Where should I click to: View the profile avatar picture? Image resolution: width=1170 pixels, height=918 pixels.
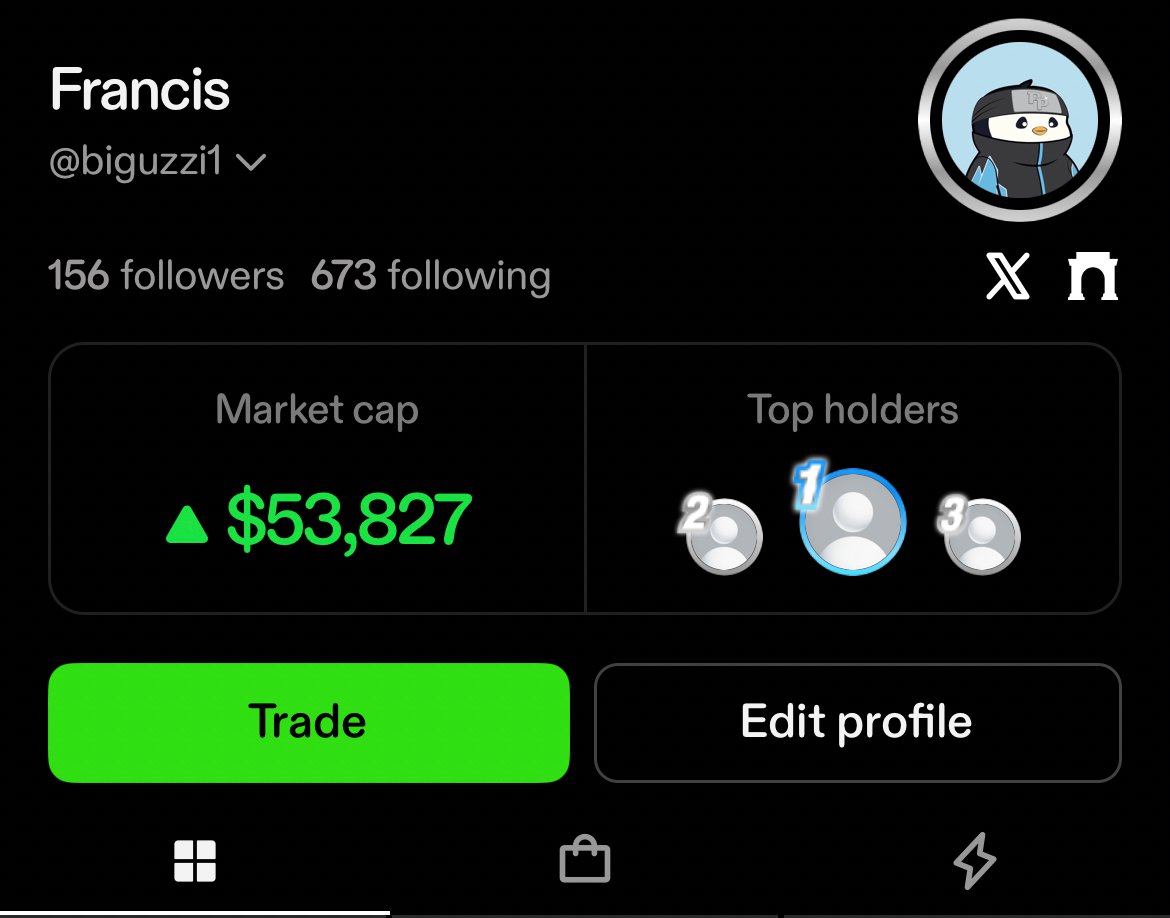coord(1019,119)
